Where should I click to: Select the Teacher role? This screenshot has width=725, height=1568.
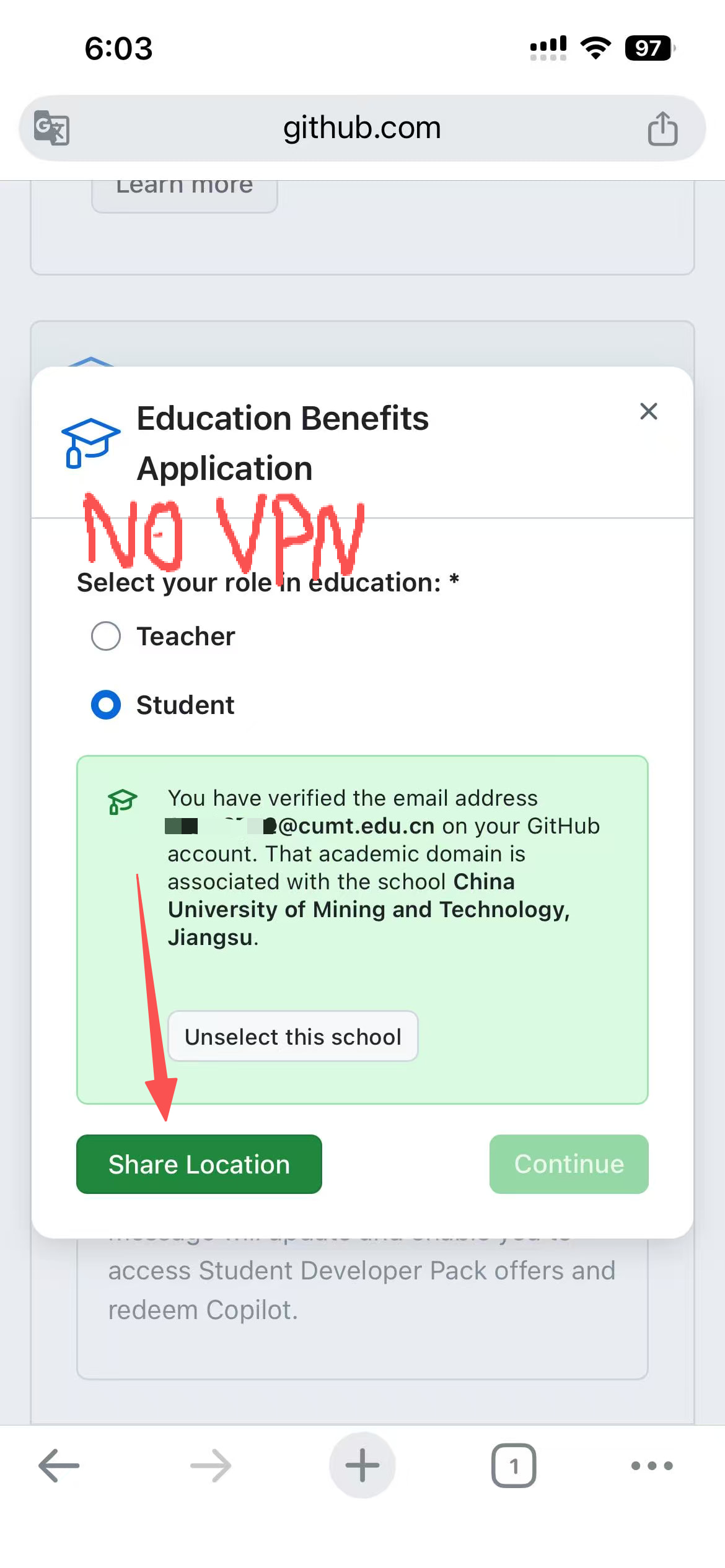tap(105, 636)
